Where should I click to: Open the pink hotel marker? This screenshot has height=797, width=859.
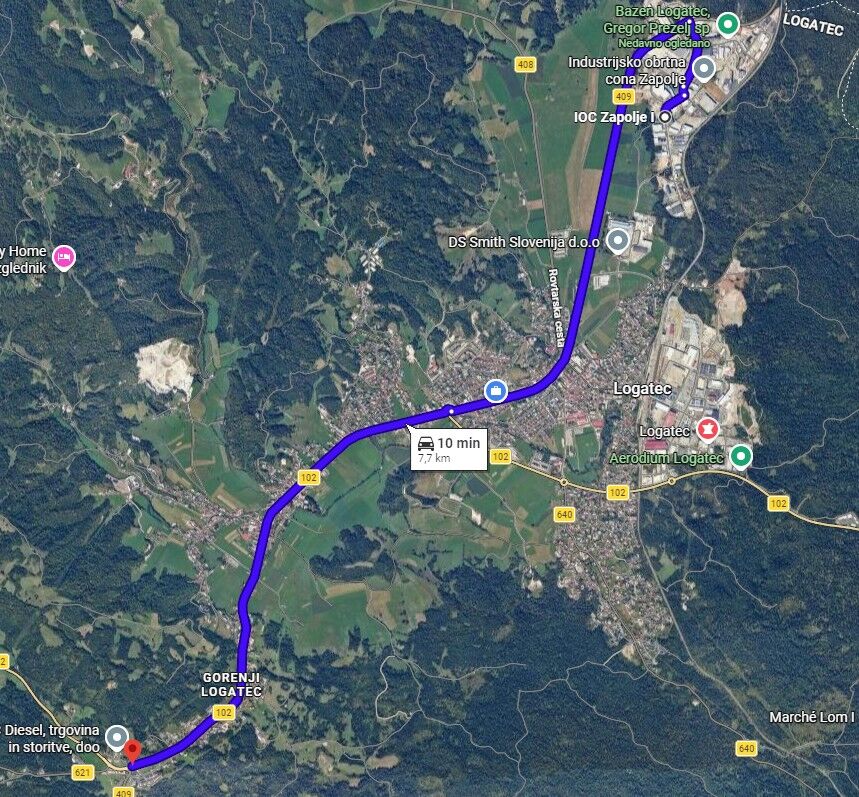click(63, 257)
